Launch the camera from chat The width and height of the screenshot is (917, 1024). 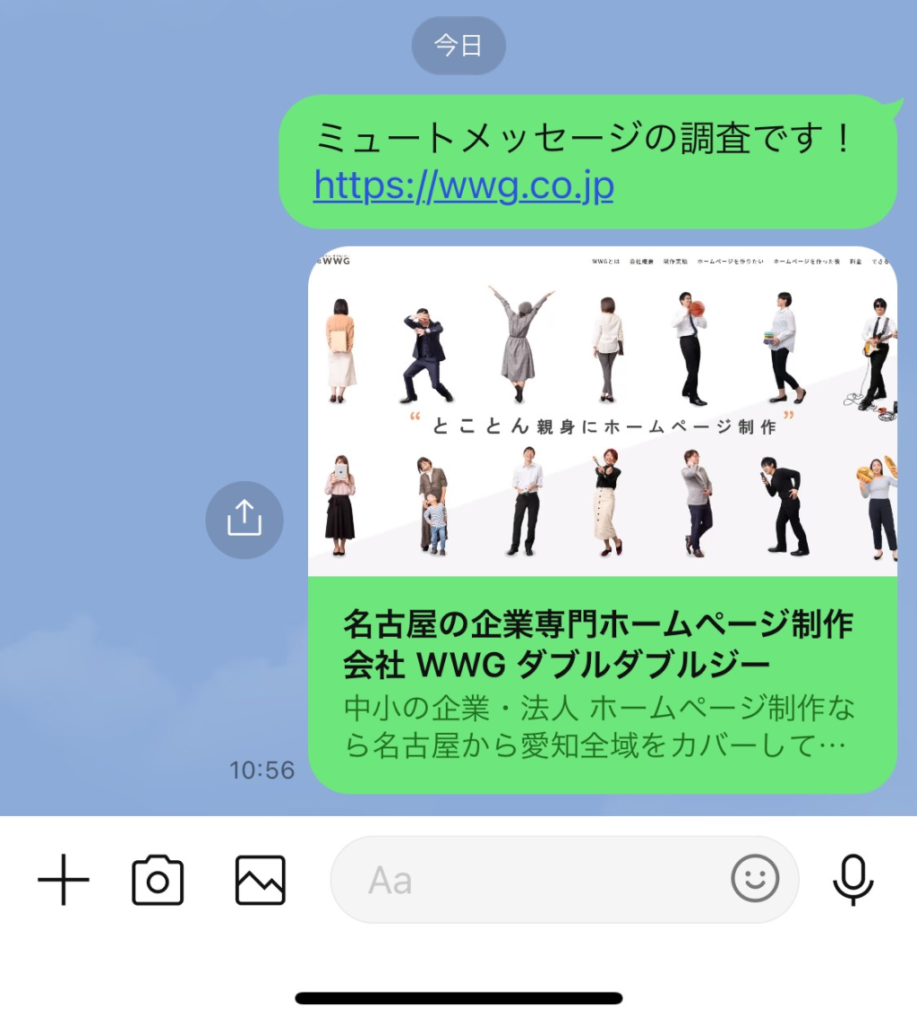tap(158, 880)
